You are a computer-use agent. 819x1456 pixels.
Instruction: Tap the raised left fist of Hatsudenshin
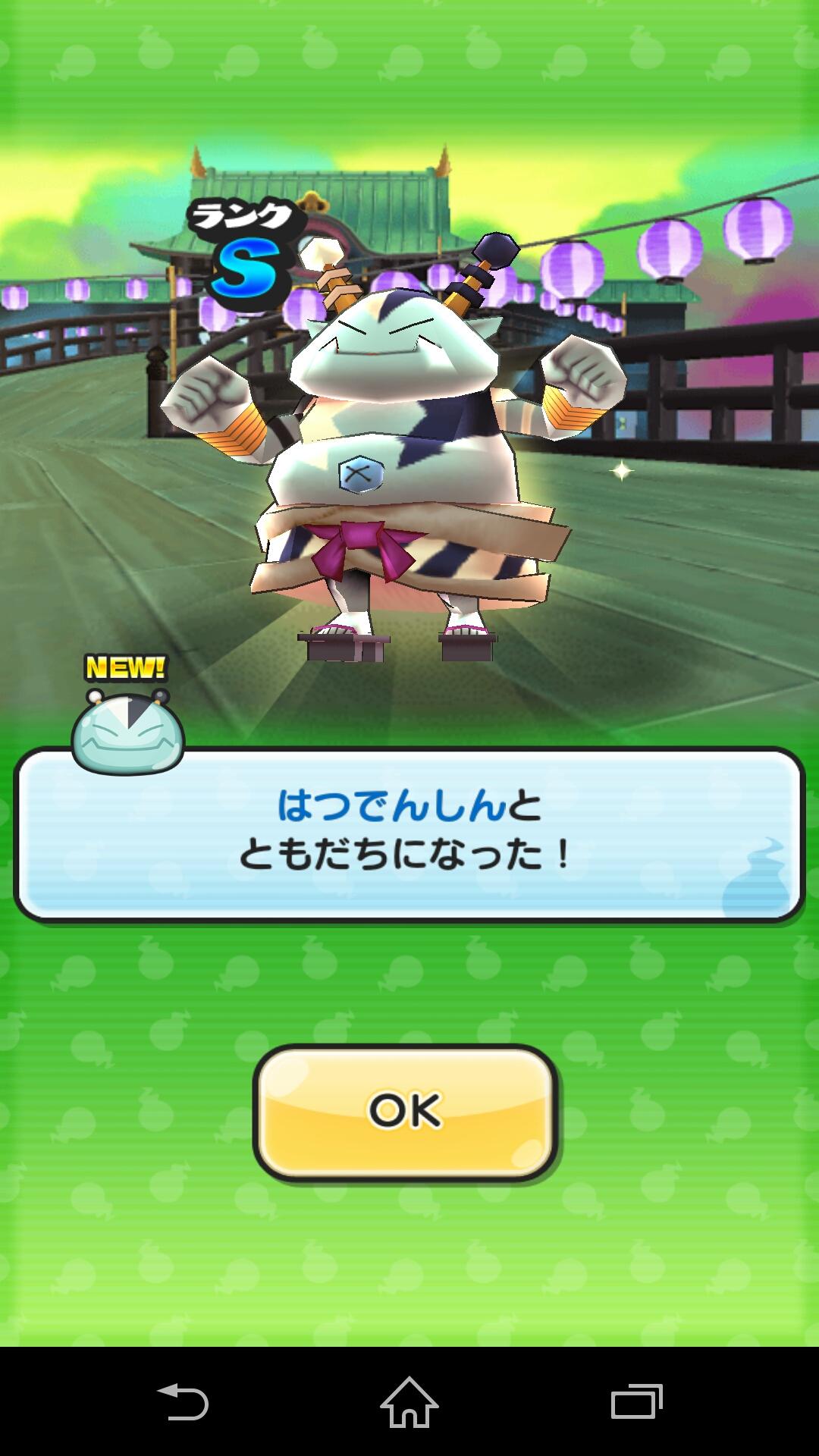click(207, 391)
